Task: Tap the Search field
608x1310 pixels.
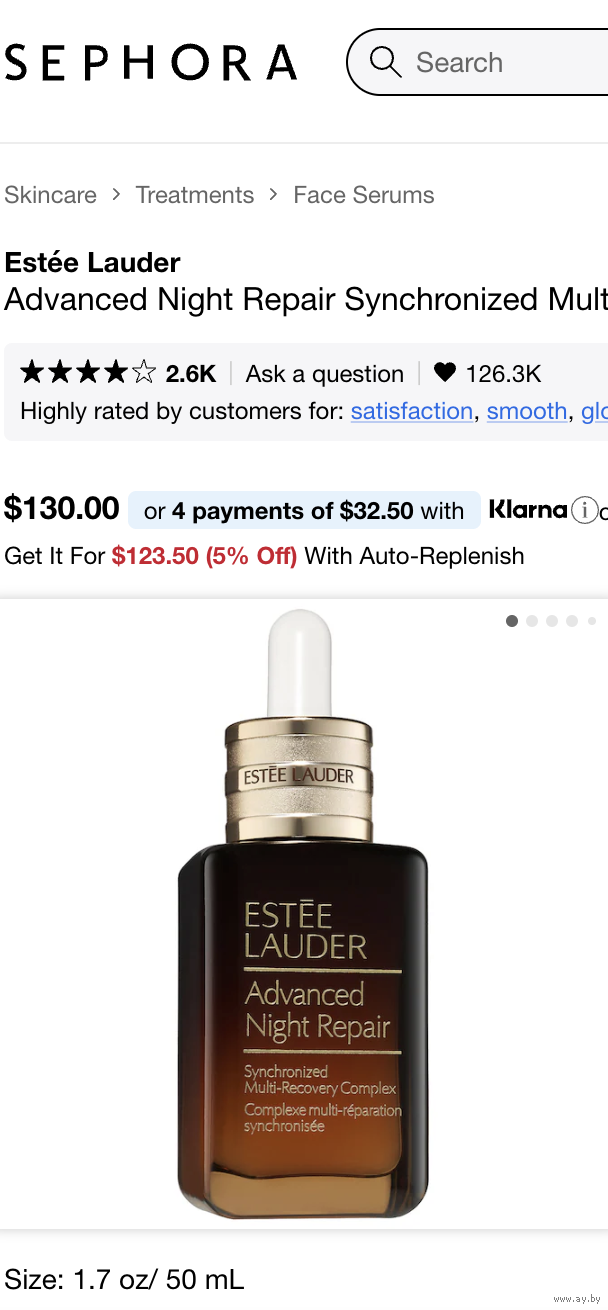Action: click(x=478, y=62)
